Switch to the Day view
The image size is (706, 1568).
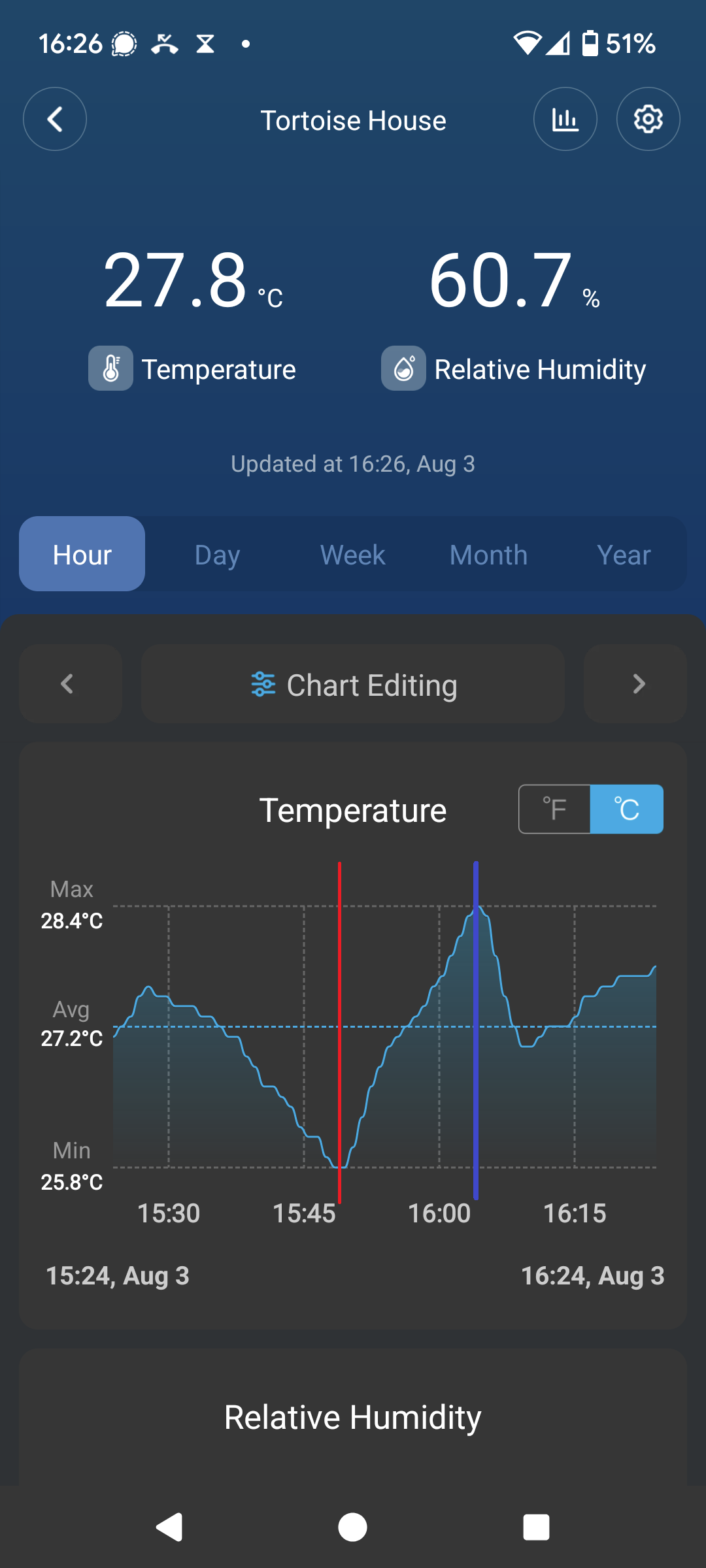tap(217, 554)
